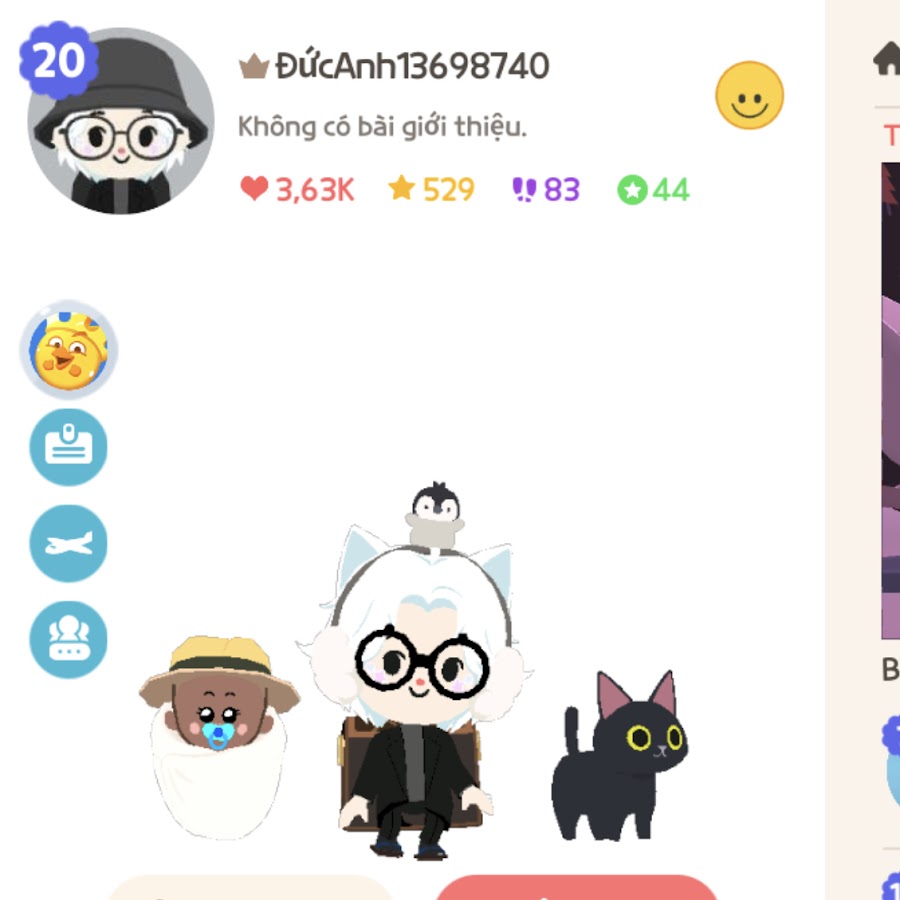This screenshot has height=900, width=900.
Task: Tap the red button at the bottom
Action: (577, 889)
